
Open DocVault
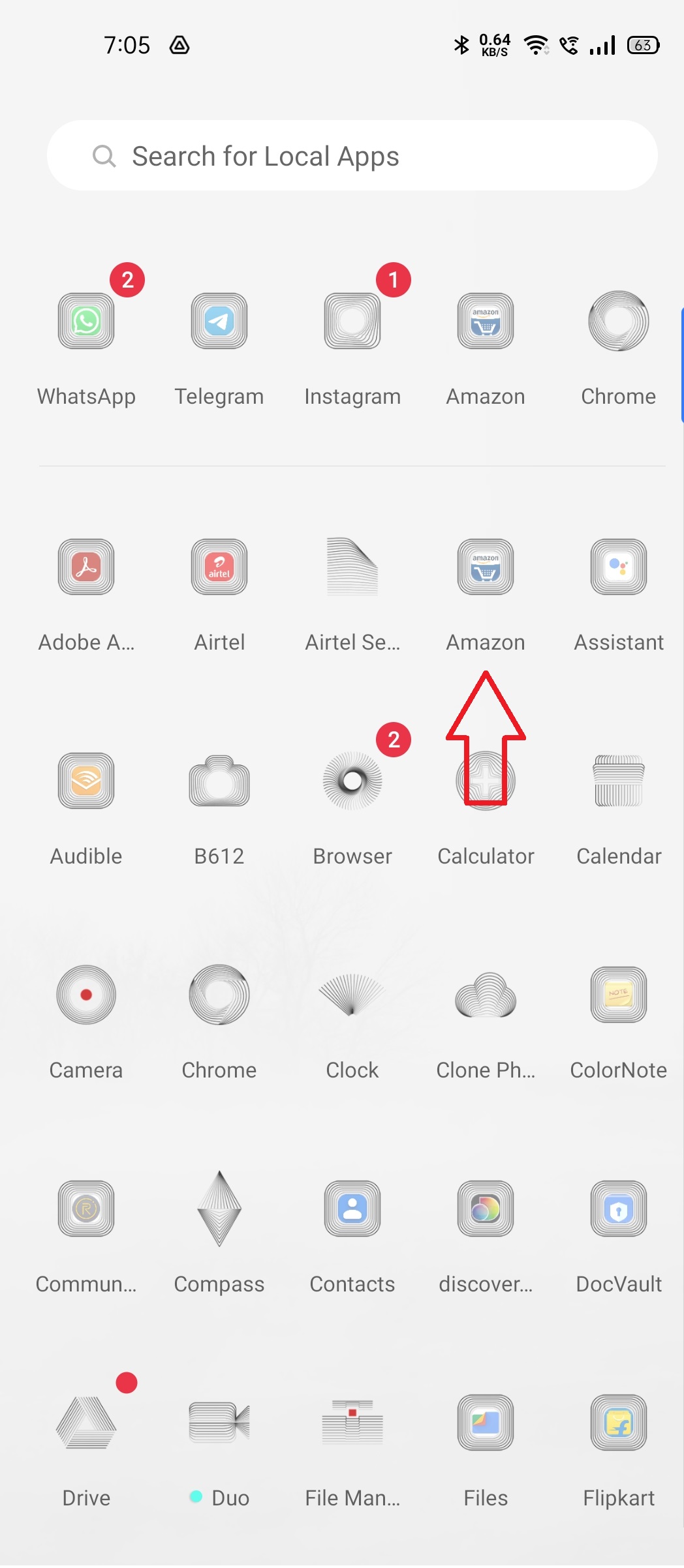(x=618, y=1209)
